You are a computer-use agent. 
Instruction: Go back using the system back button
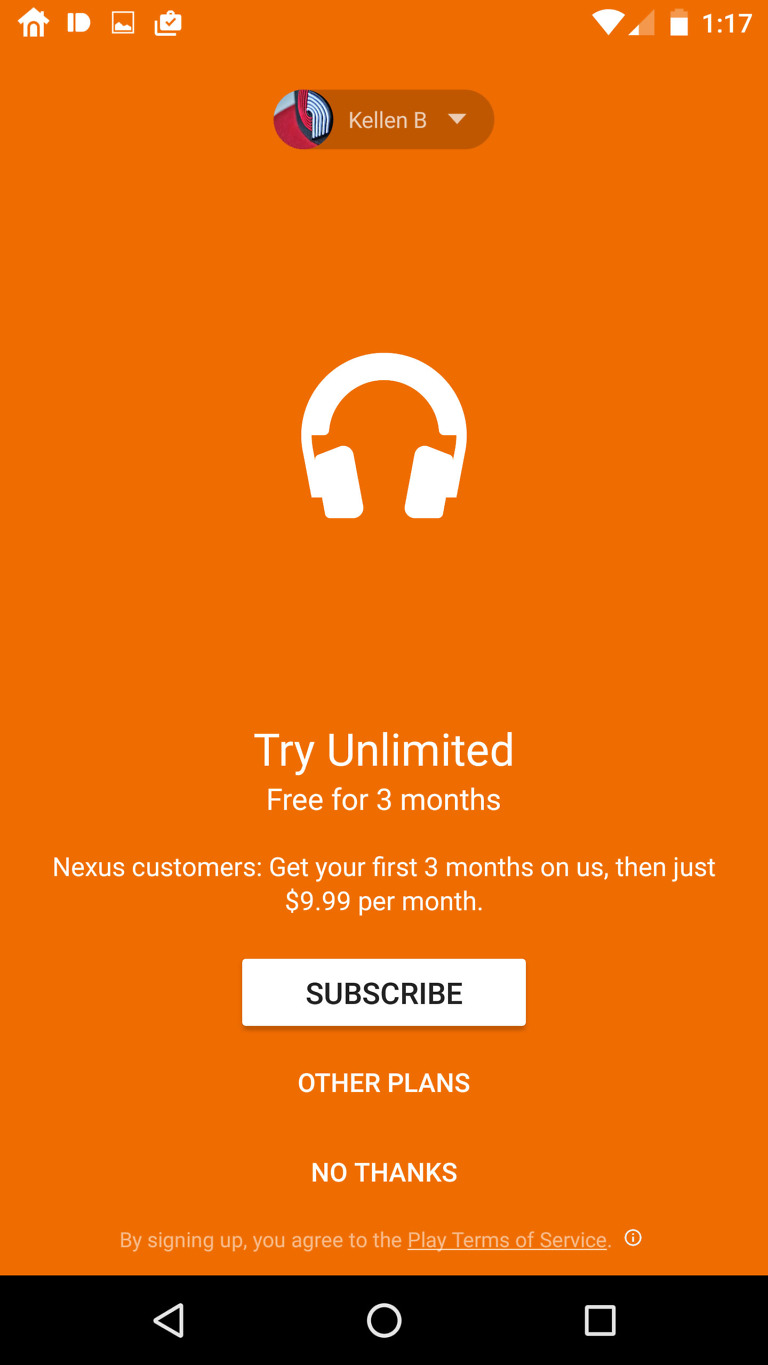(x=168, y=1320)
